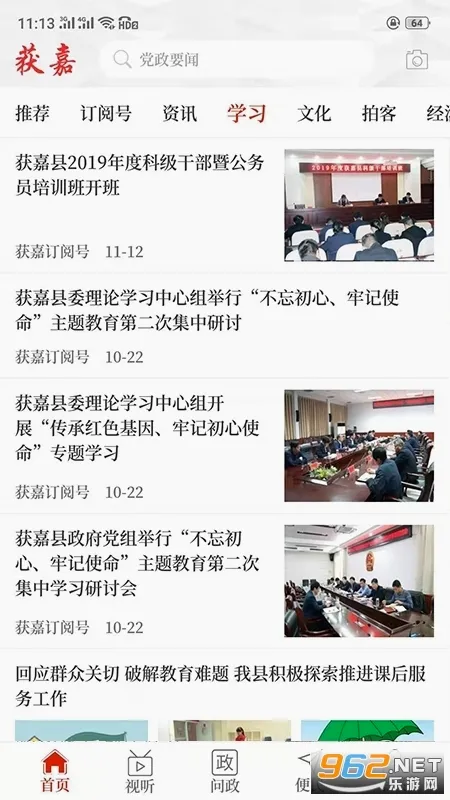Switch to the 推荐 tab
Viewport: 450px width, 800px height.
pos(32,113)
